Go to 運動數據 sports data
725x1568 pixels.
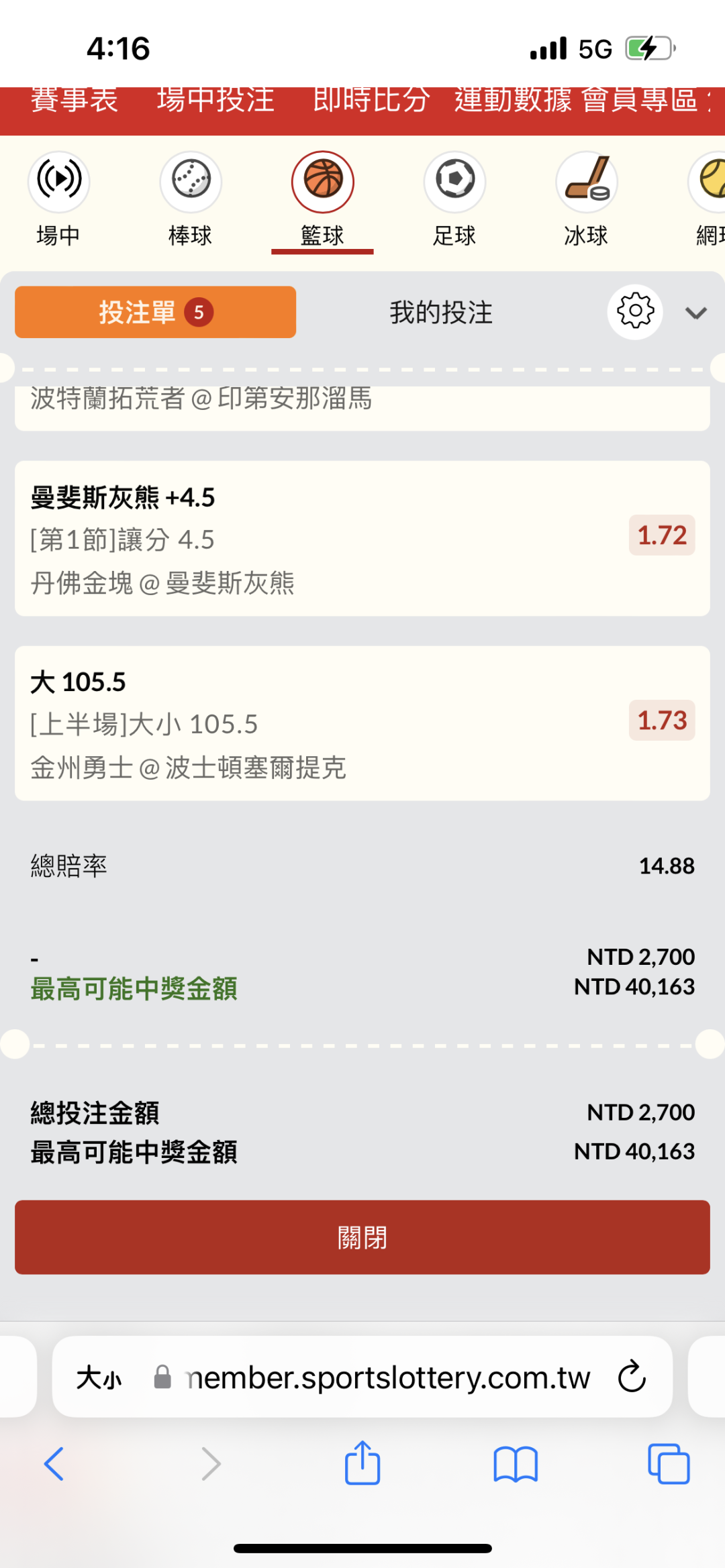pos(513,101)
